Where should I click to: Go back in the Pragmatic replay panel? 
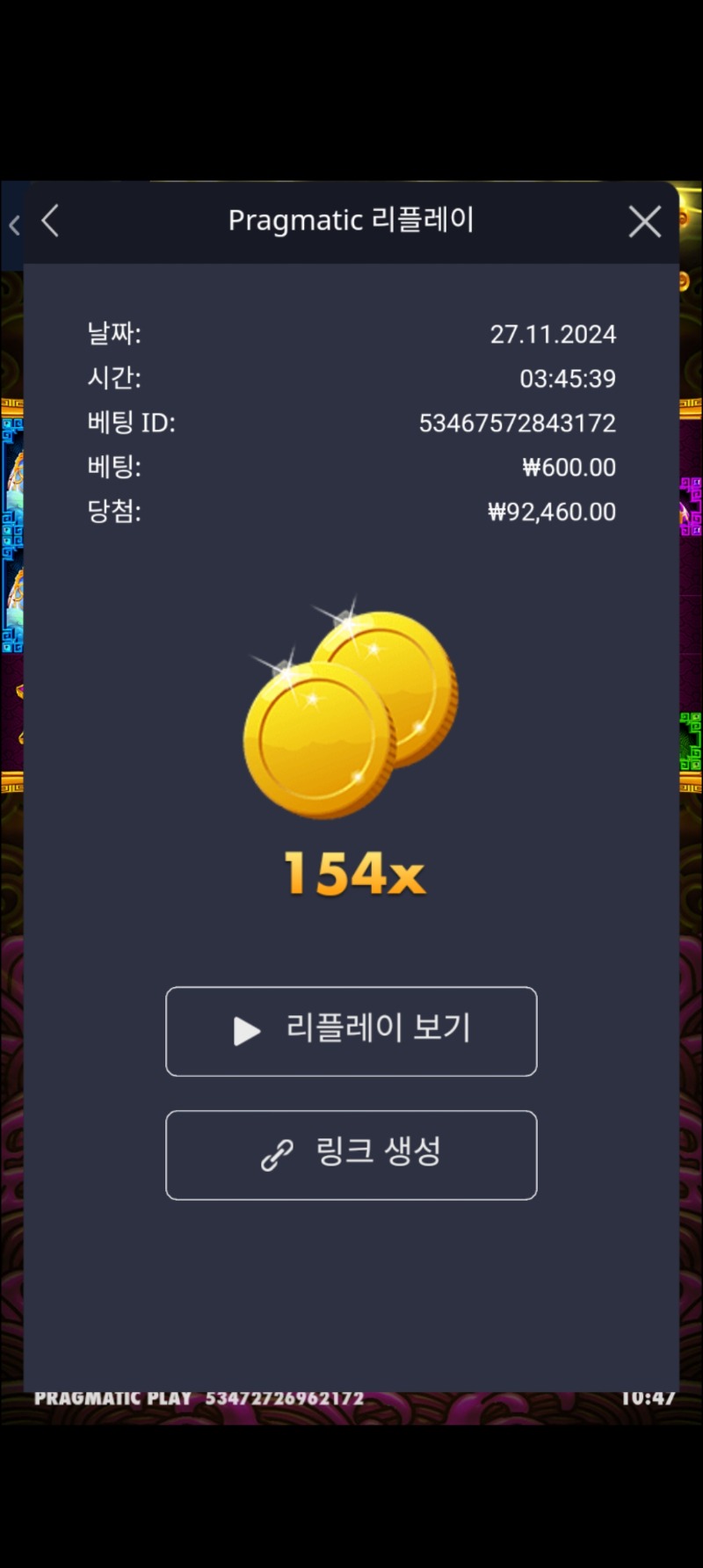pos(51,221)
